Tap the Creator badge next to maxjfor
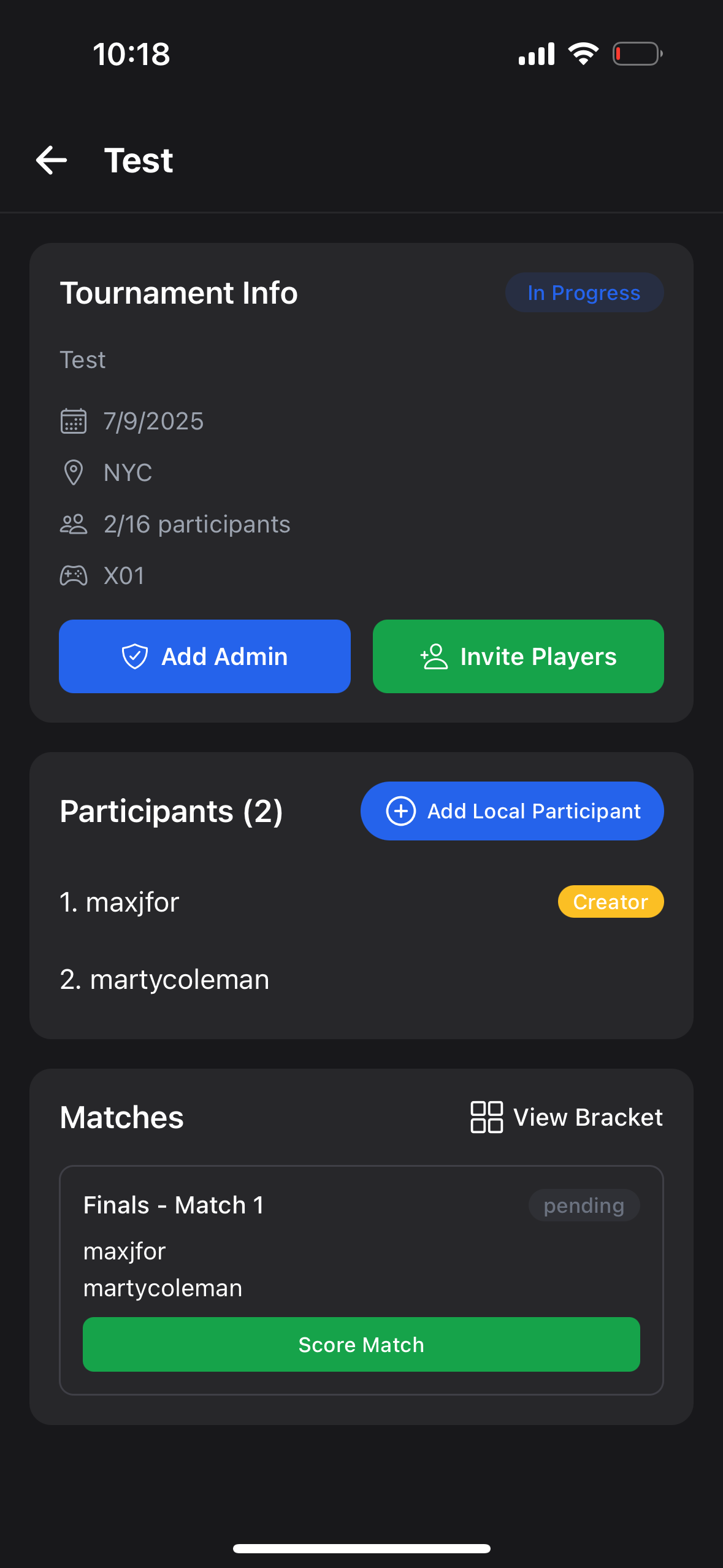 (610, 901)
